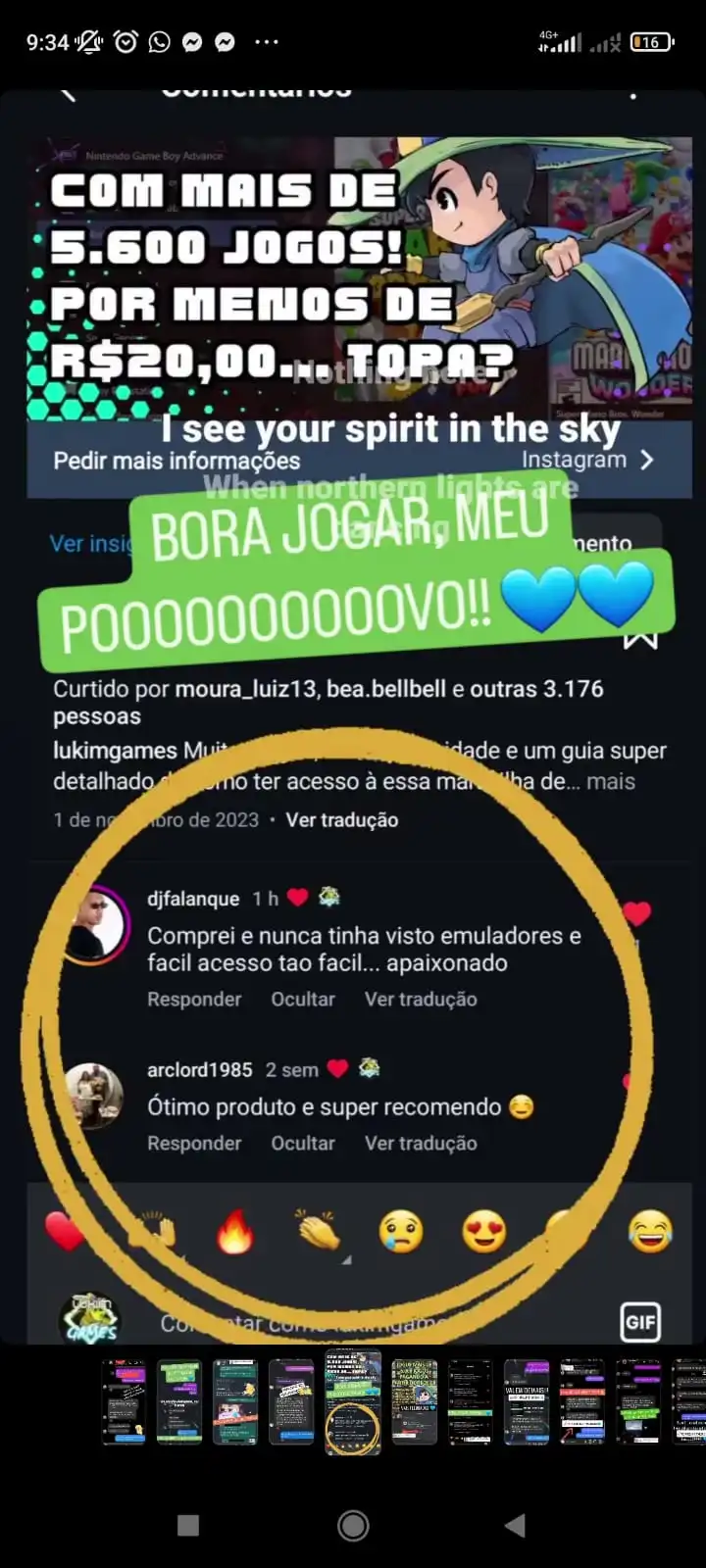The image size is (706, 1568).
Task: Go back with the system back button
Action: click(x=515, y=1525)
